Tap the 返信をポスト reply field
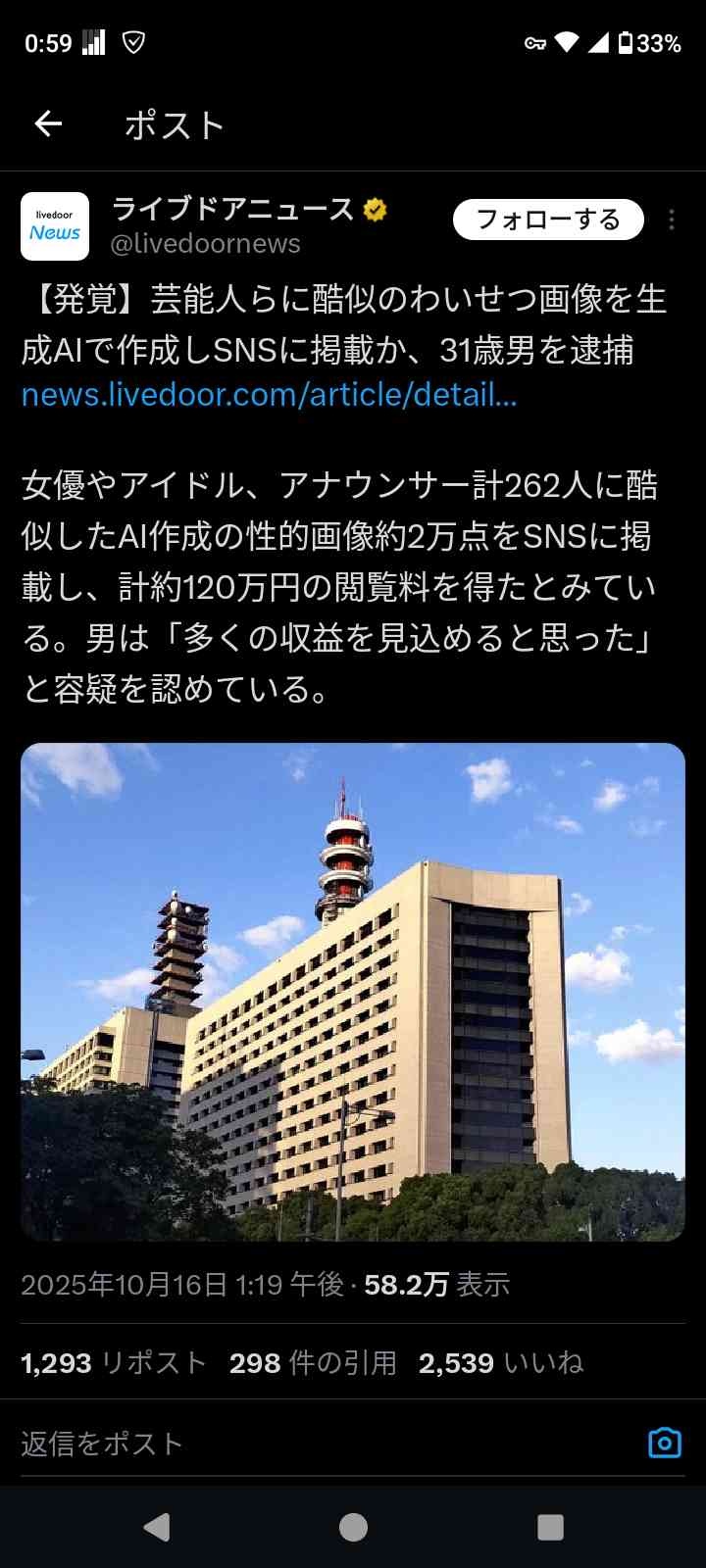 tap(294, 1444)
